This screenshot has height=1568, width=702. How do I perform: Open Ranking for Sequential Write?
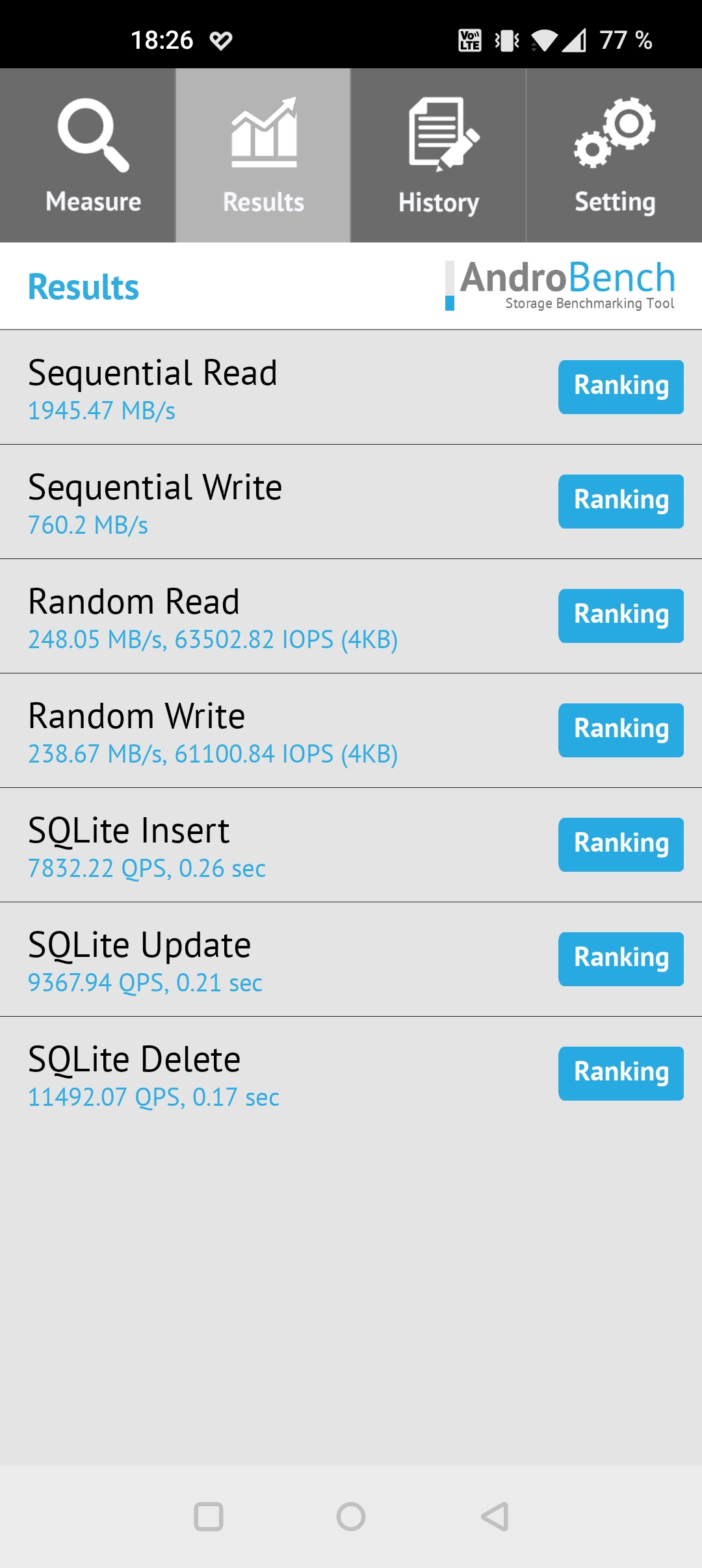621,501
